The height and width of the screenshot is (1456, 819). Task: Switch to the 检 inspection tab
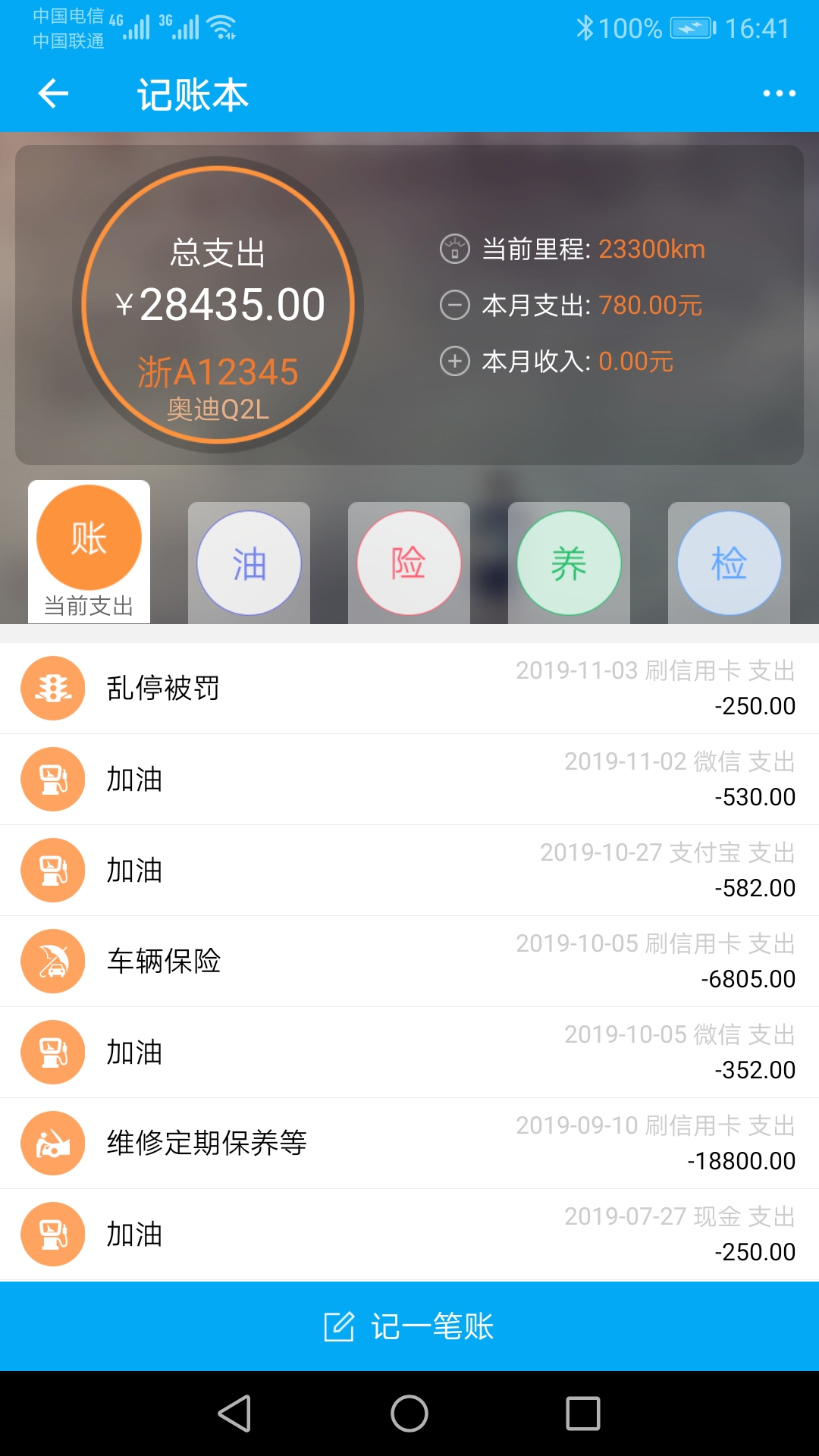pos(729,563)
